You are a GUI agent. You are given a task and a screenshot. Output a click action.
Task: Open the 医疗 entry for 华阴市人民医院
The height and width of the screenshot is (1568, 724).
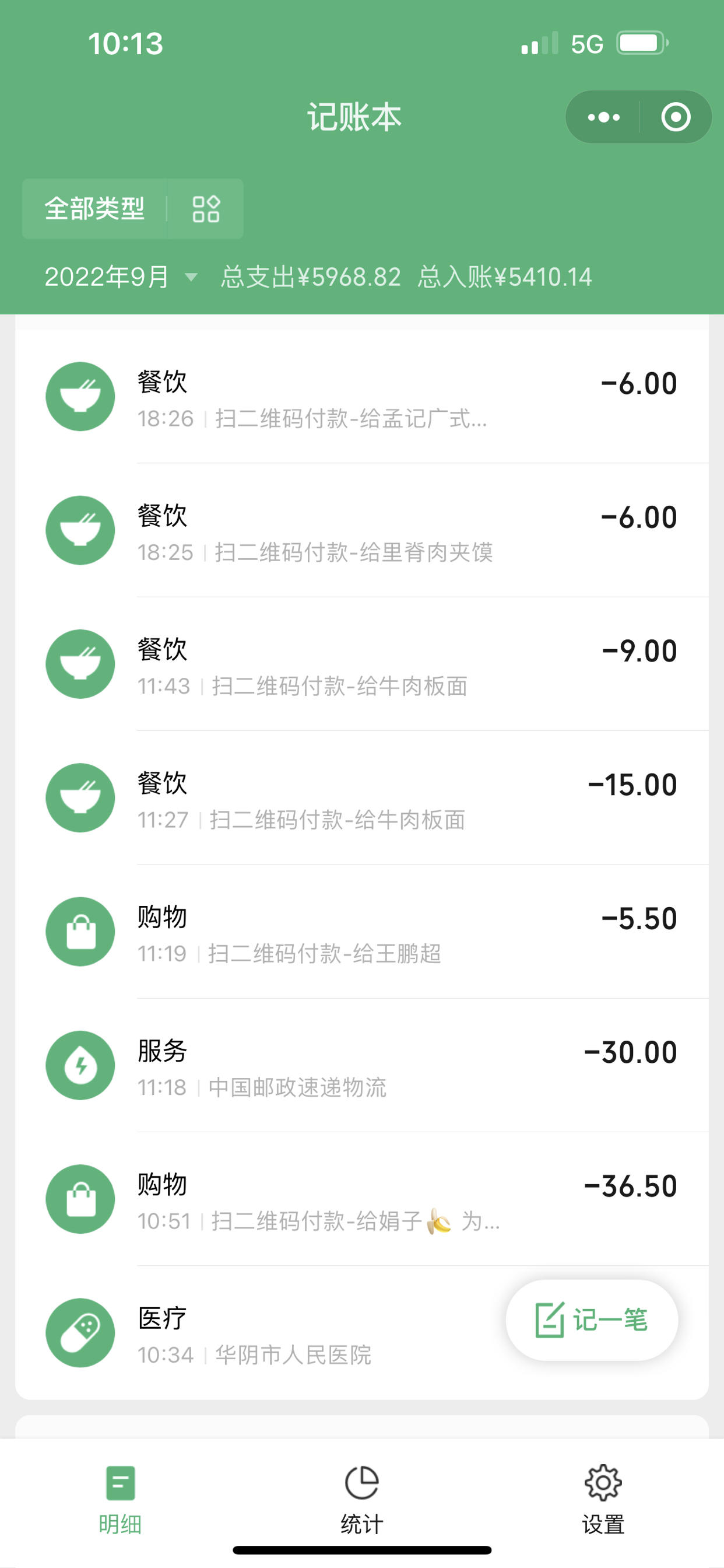click(x=255, y=1333)
